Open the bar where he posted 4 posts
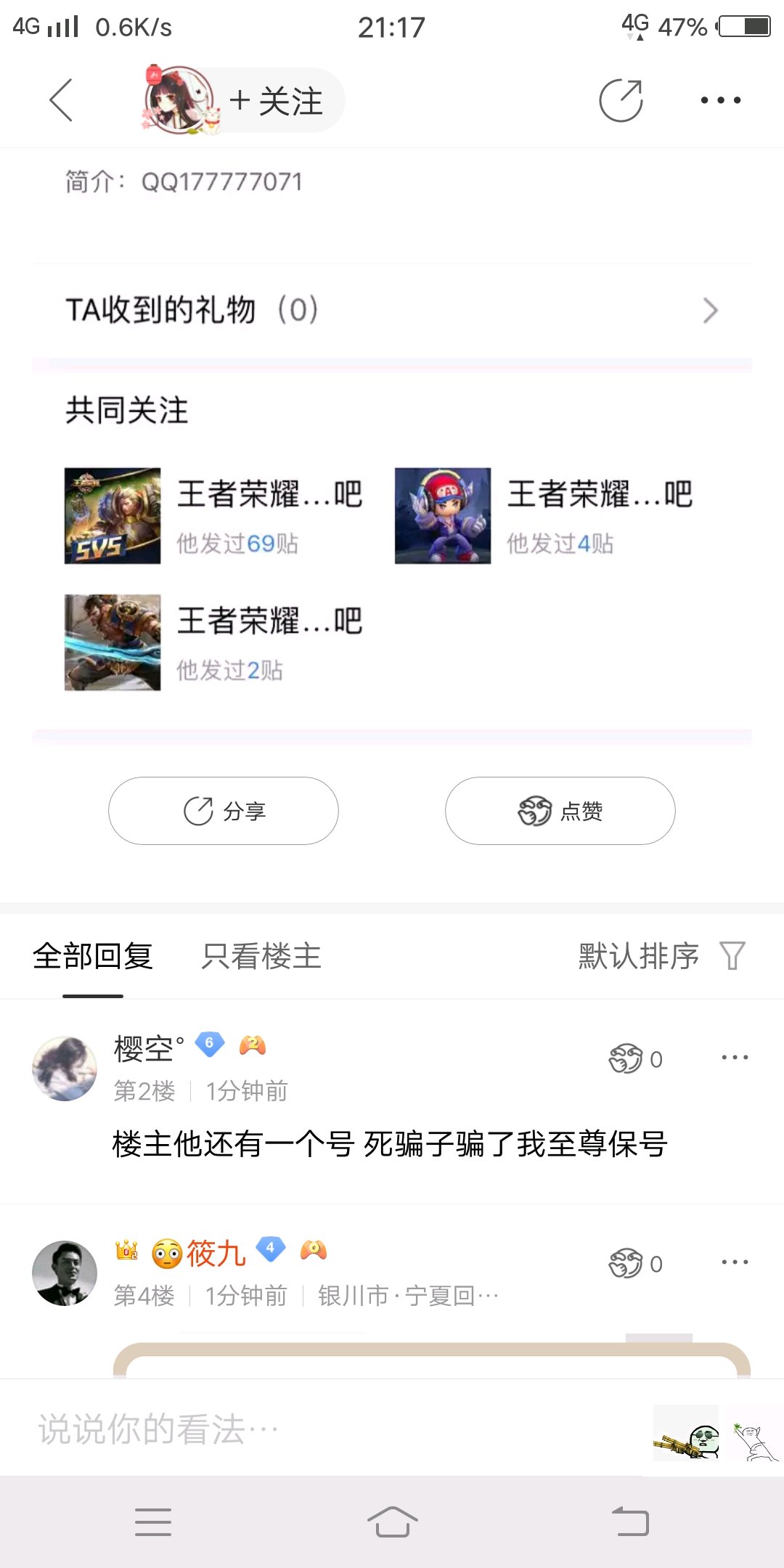784x1568 pixels. 544,515
